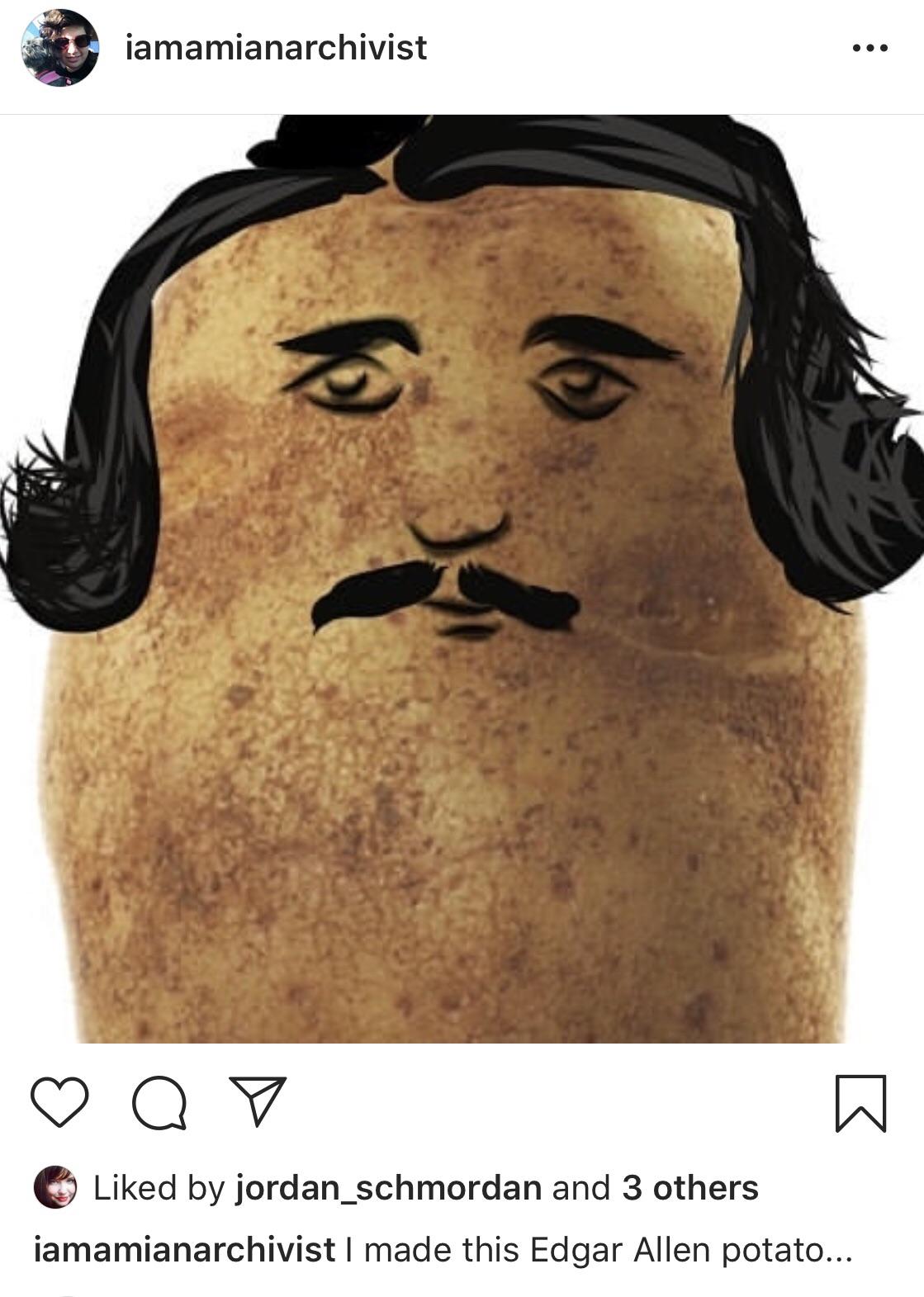Viewport: 924px width, 1297px height.
Task: View the 3 others who liked
Action: (689, 1188)
